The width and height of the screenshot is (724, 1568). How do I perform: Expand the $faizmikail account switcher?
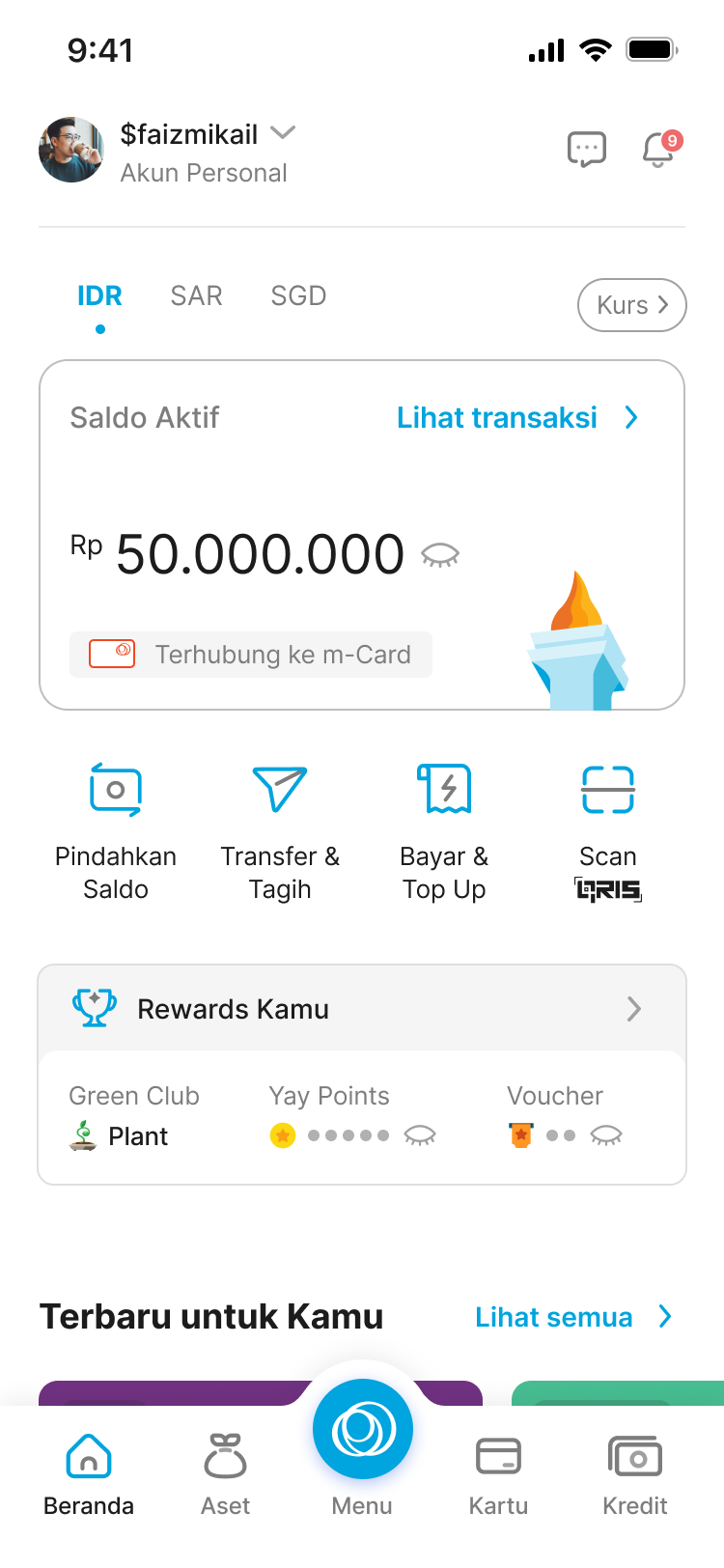click(283, 133)
